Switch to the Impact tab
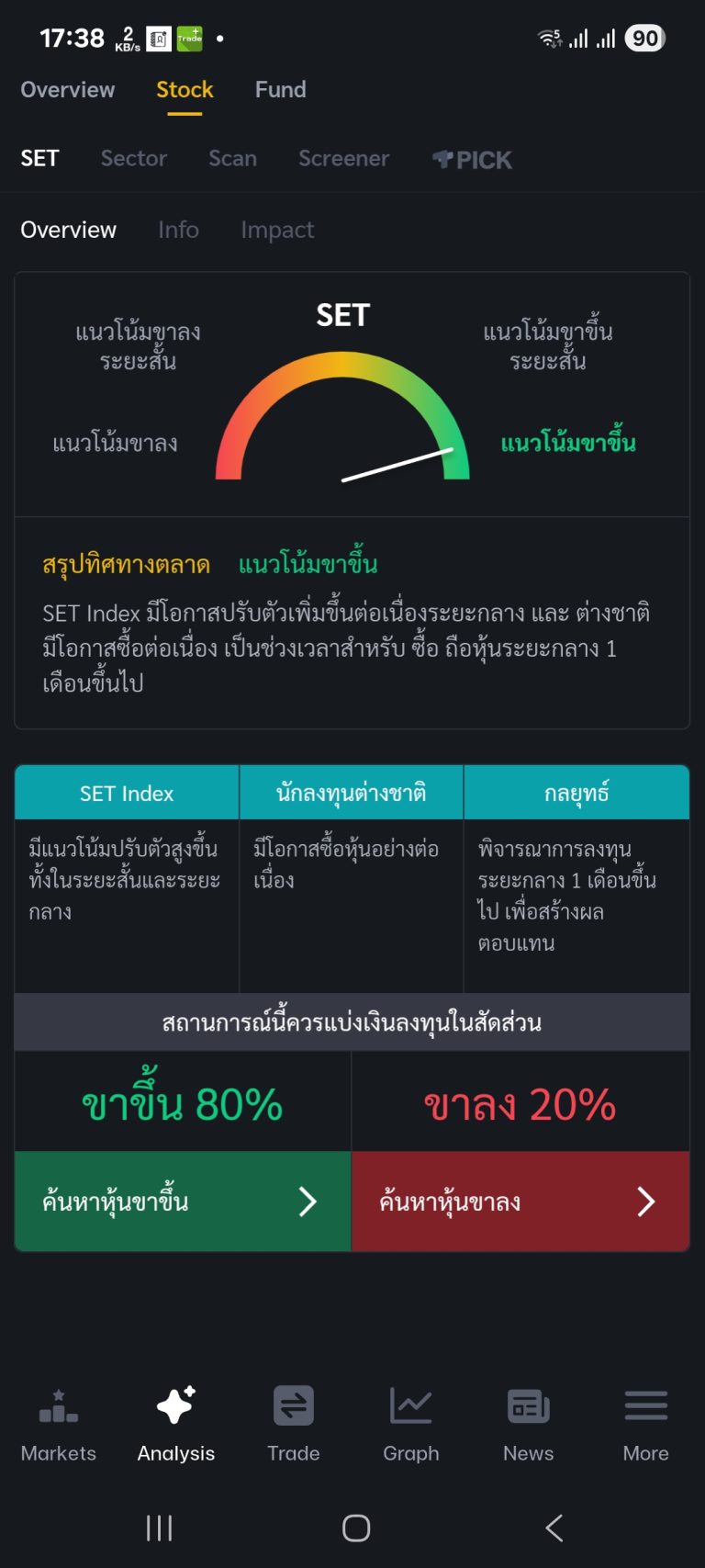705x1568 pixels. coord(277,230)
